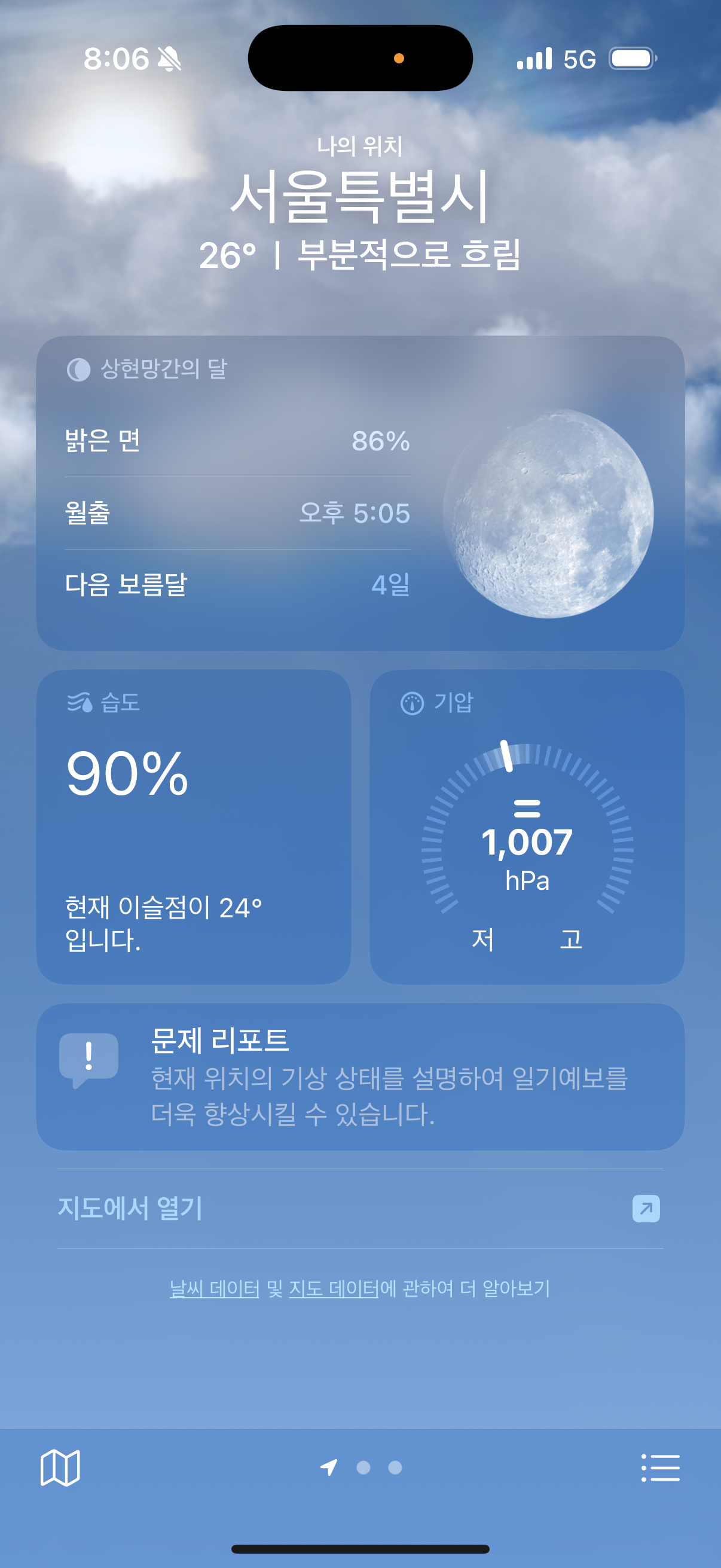The image size is (721, 1568).
Task: Open the city list icon
Action: 660,1468
